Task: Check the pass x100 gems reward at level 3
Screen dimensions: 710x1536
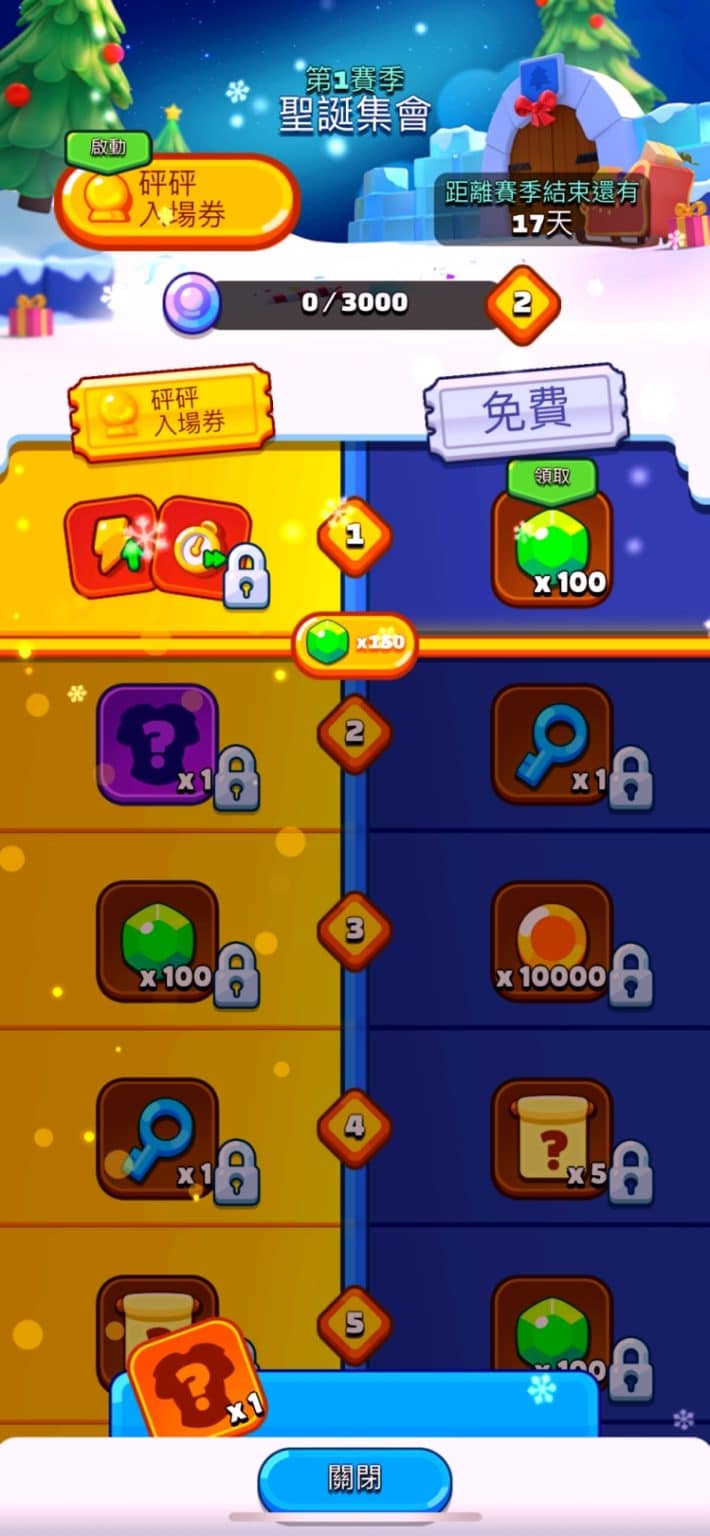Action: (157, 941)
